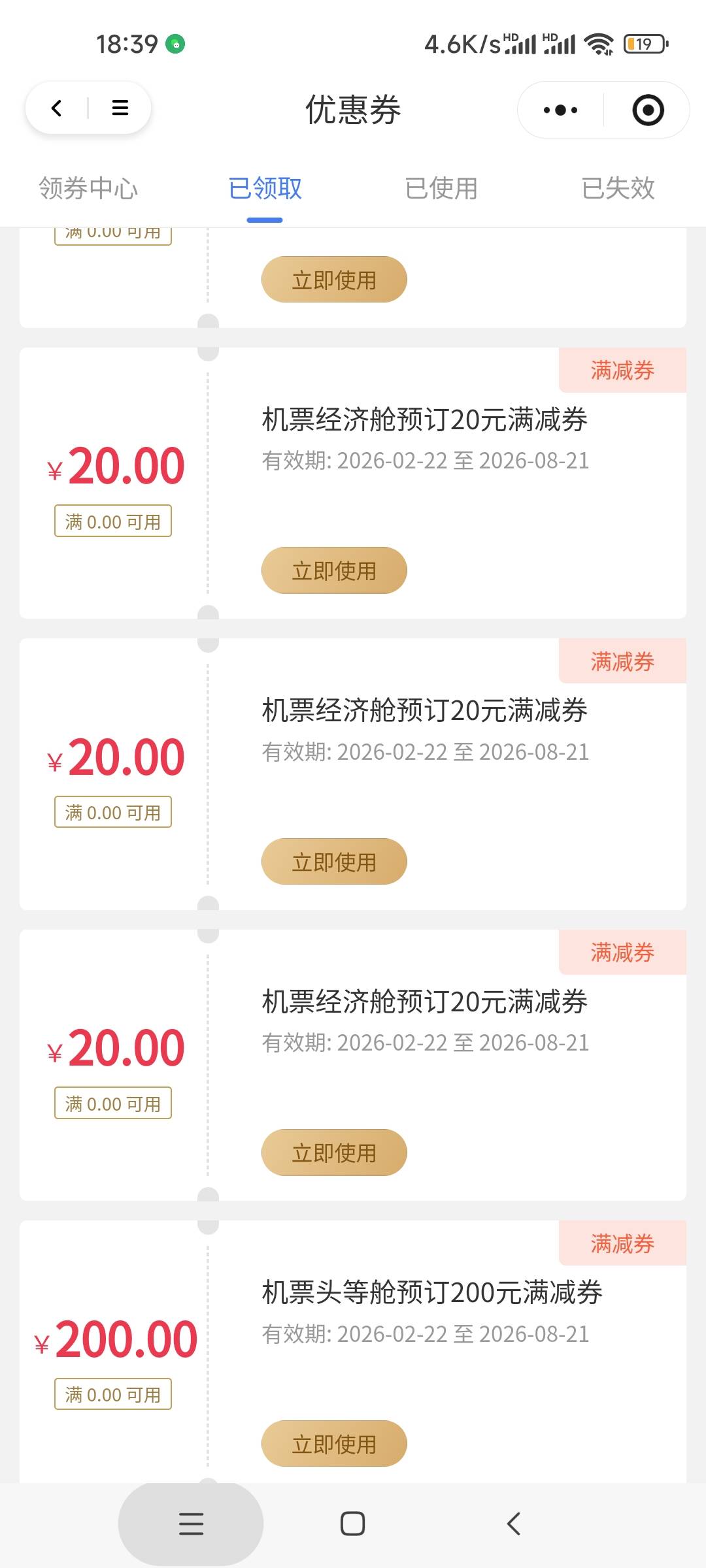Go back using the top-left arrow
Image resolution: width=706 pixels, height=1568 pixels.
click(x=57, y=108)
